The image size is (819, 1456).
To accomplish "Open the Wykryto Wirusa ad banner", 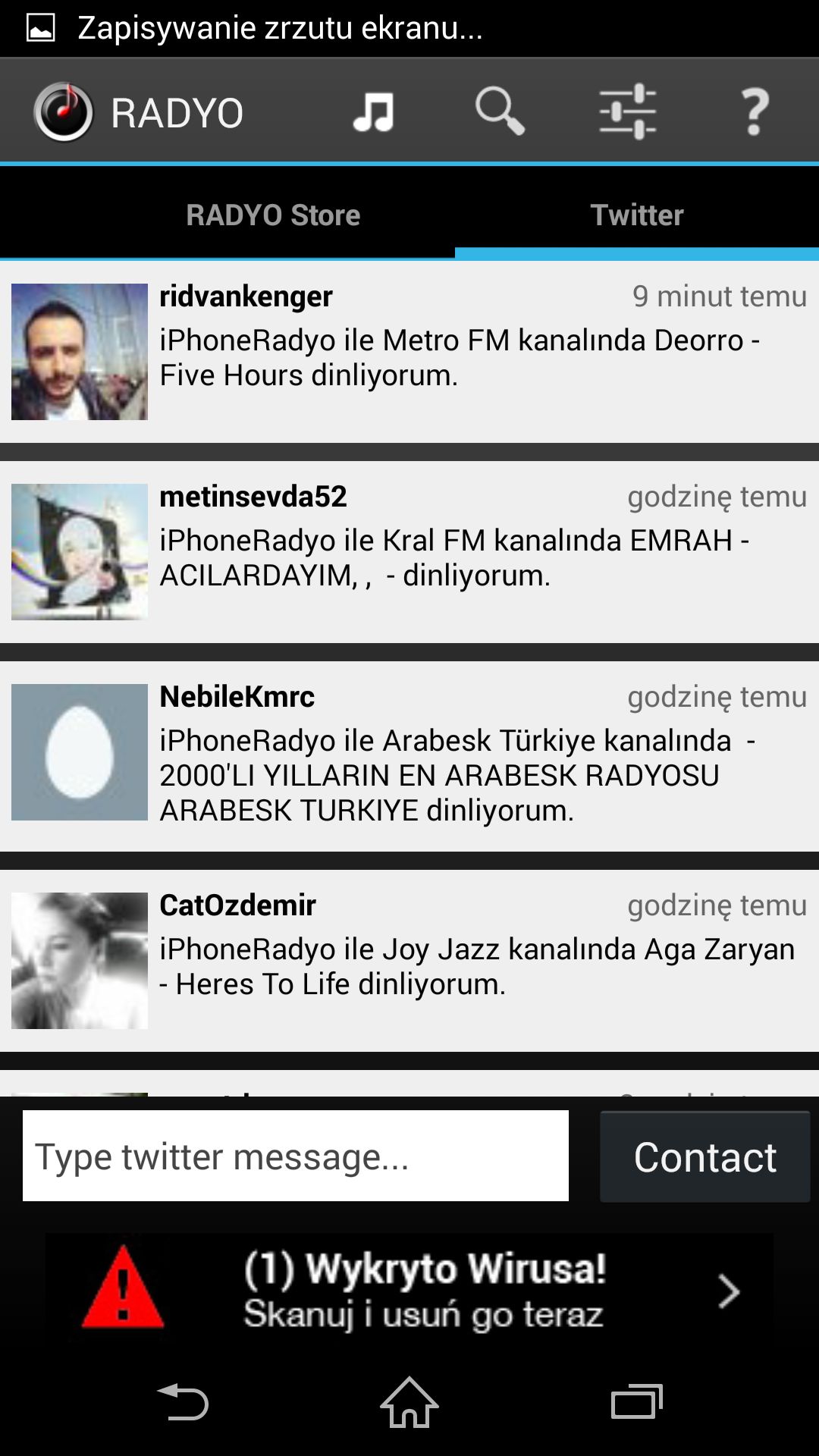I will (409, 1289).
